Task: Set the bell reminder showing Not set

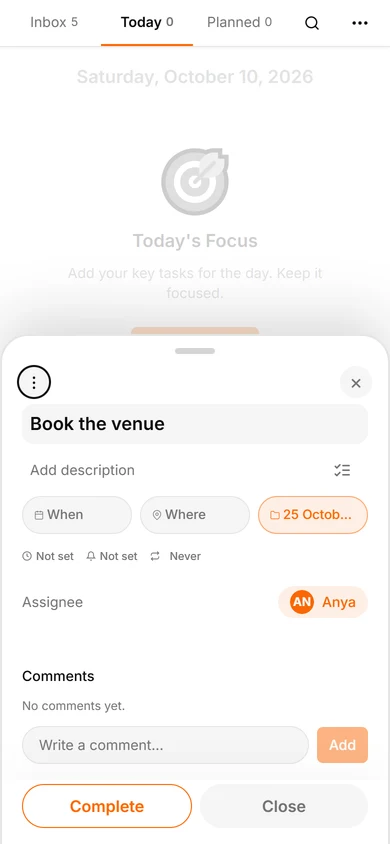Action: (x=112, y=556)
